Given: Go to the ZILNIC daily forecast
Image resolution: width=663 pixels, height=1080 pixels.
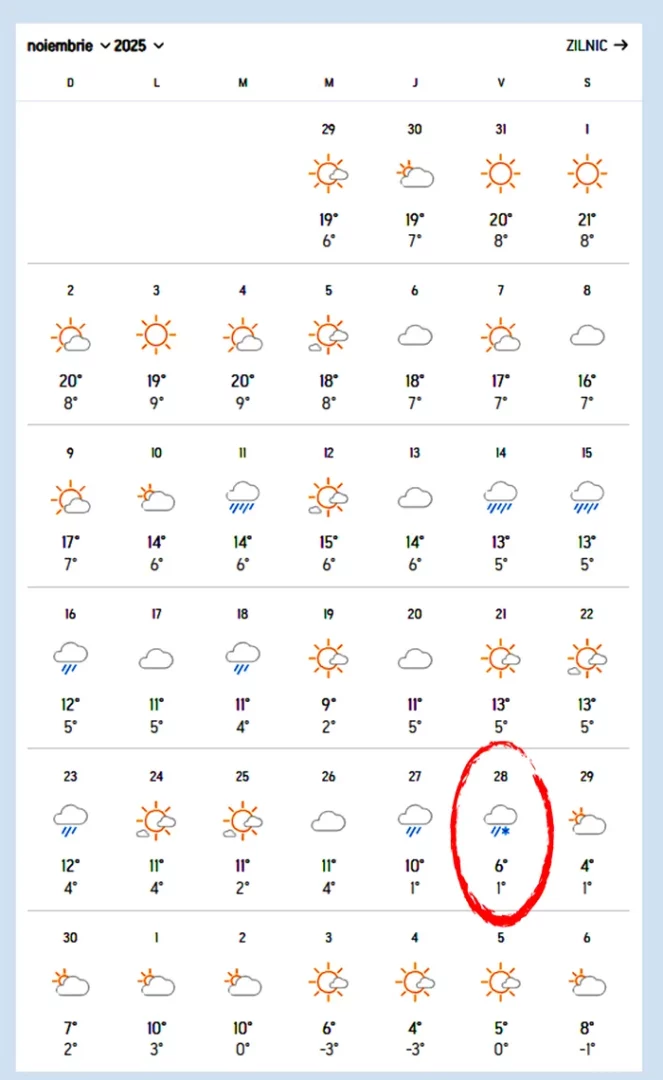Looking at the screenshot, I should point(595,45).
